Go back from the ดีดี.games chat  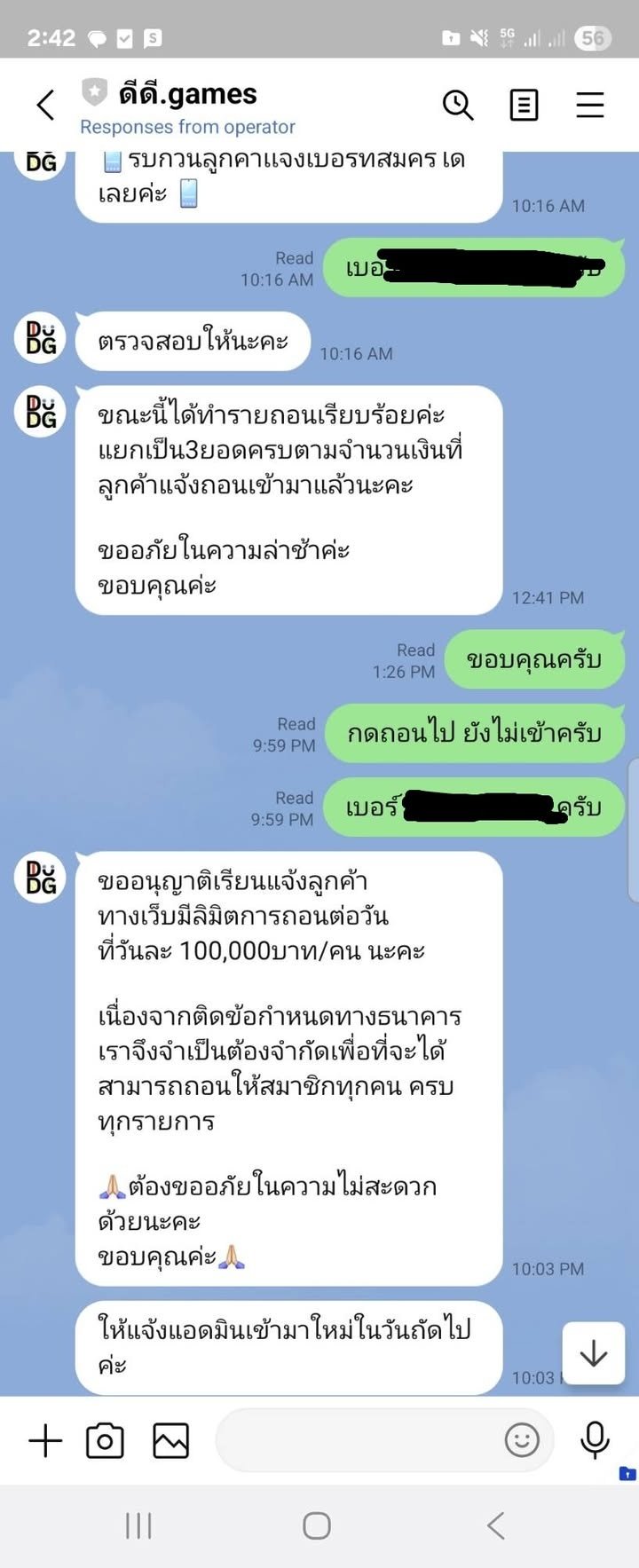pos(45,105)
